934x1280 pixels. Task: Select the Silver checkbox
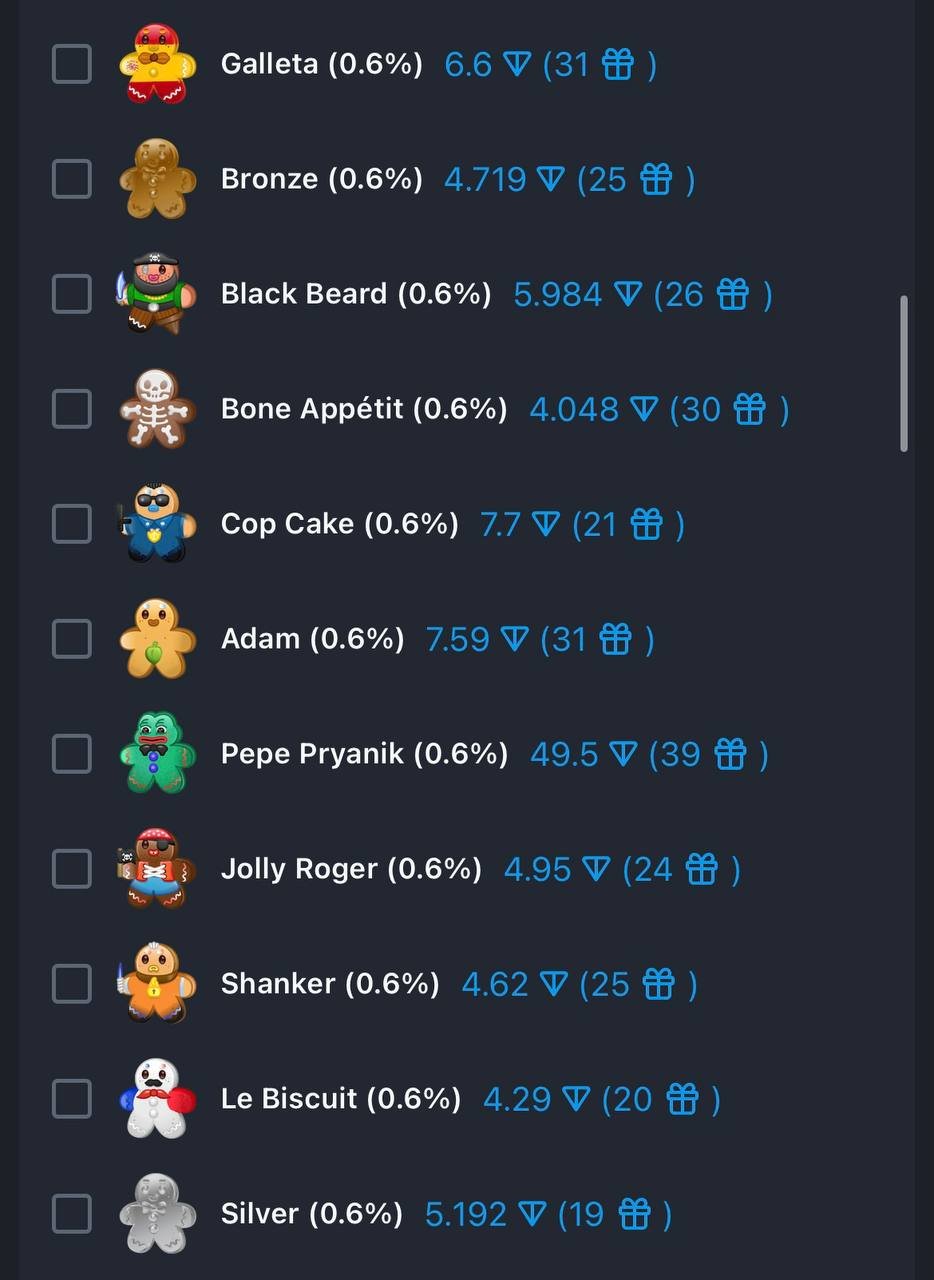(x=72, y=1214)
